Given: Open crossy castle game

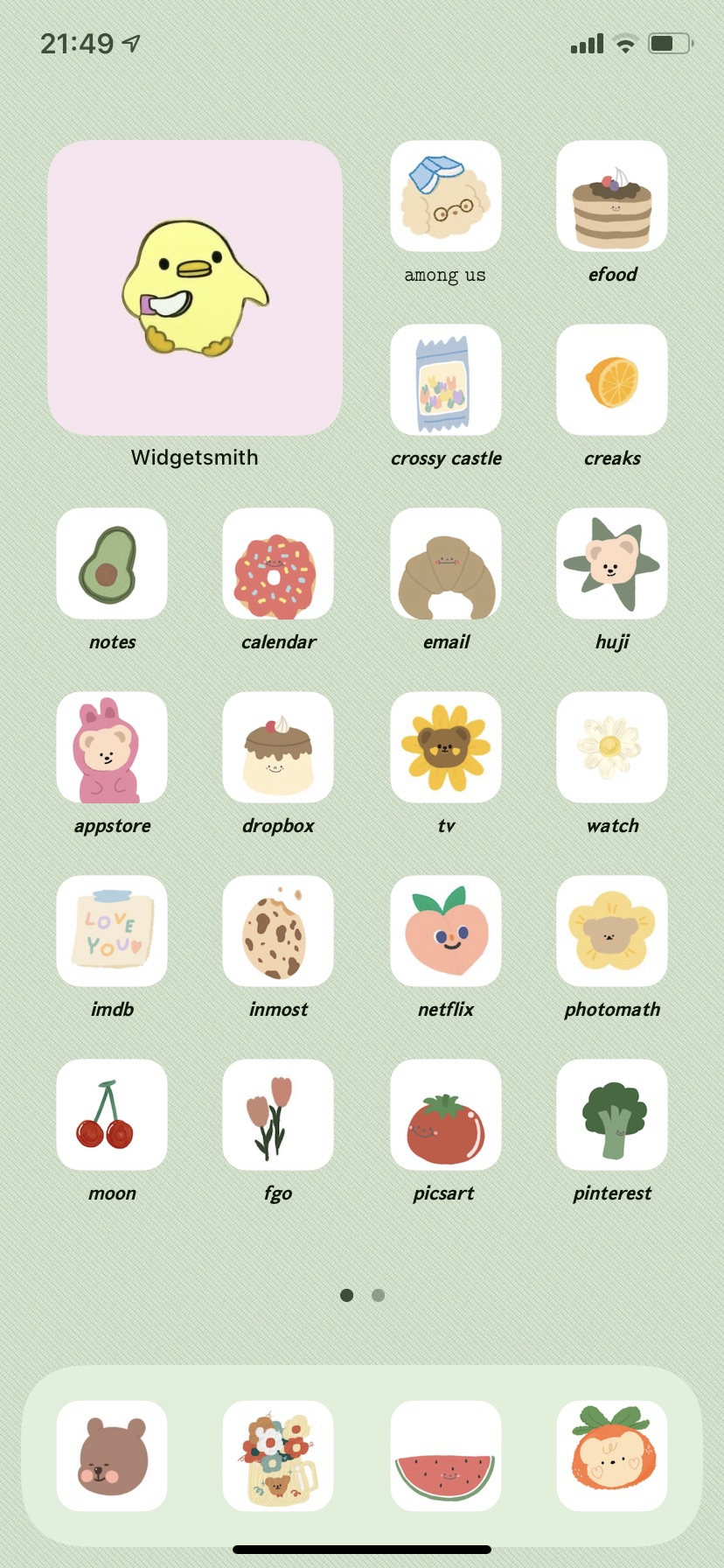Looking at the screenshot, I should [446, 380].
